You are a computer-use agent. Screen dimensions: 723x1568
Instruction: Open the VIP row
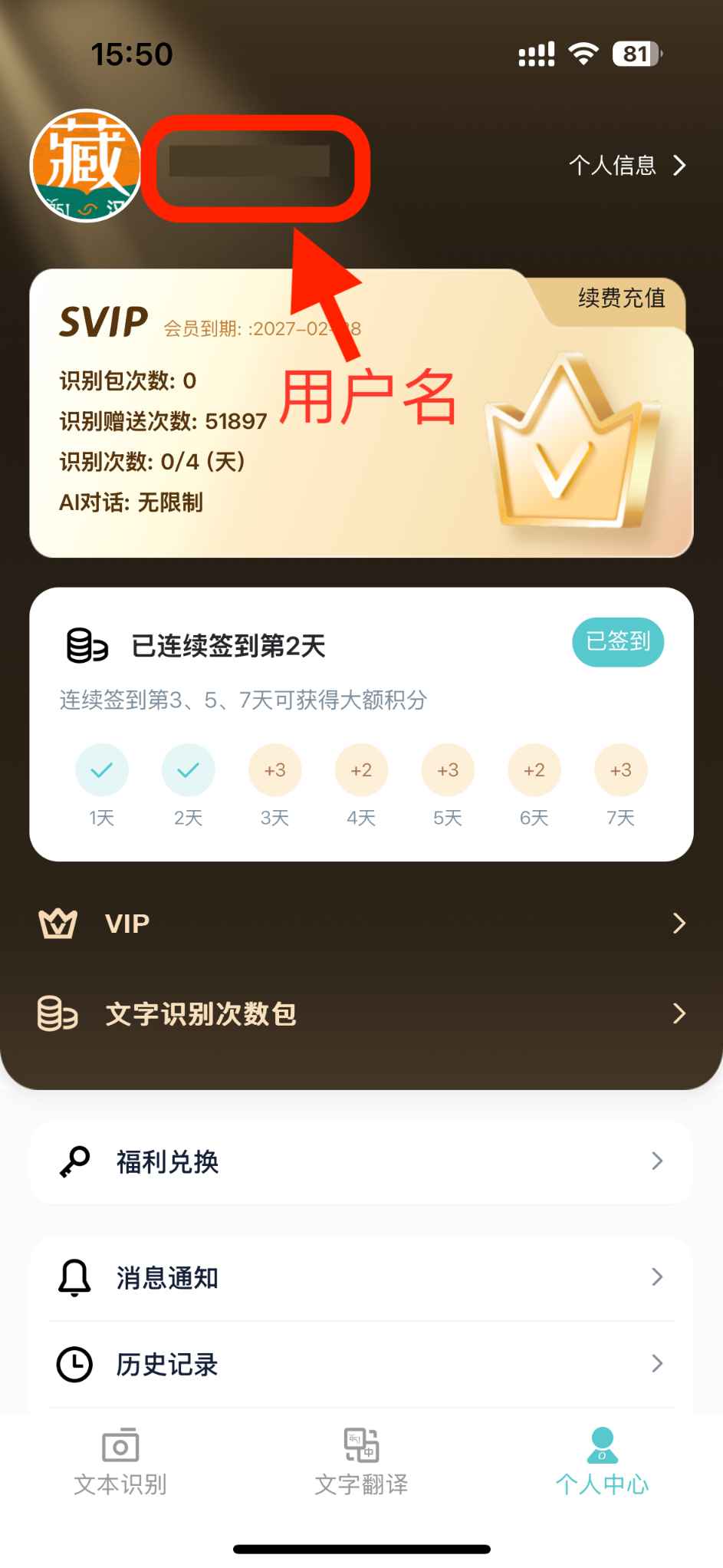coord(361,923)
